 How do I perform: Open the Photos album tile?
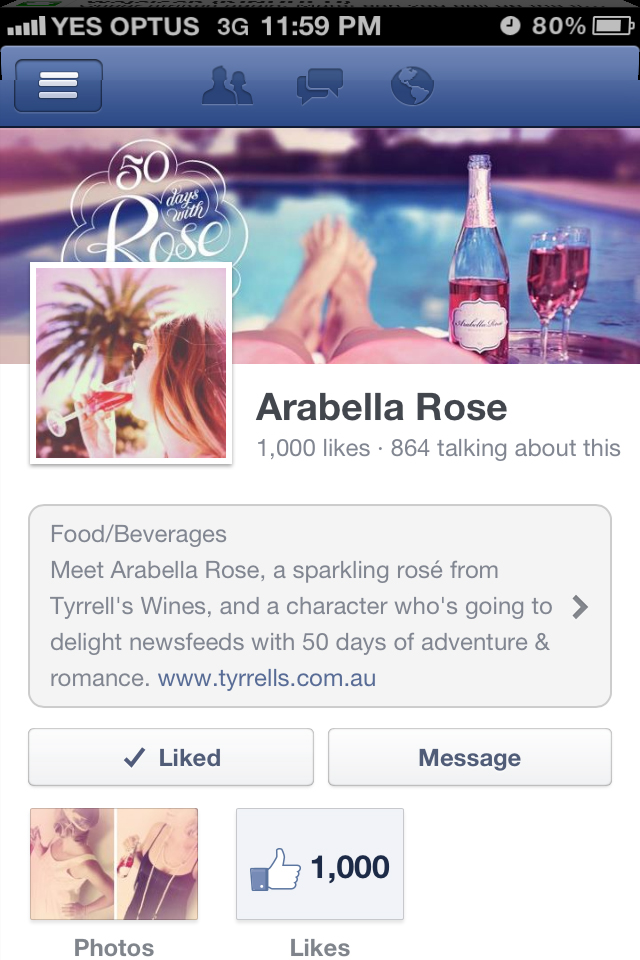click(114, 864)
